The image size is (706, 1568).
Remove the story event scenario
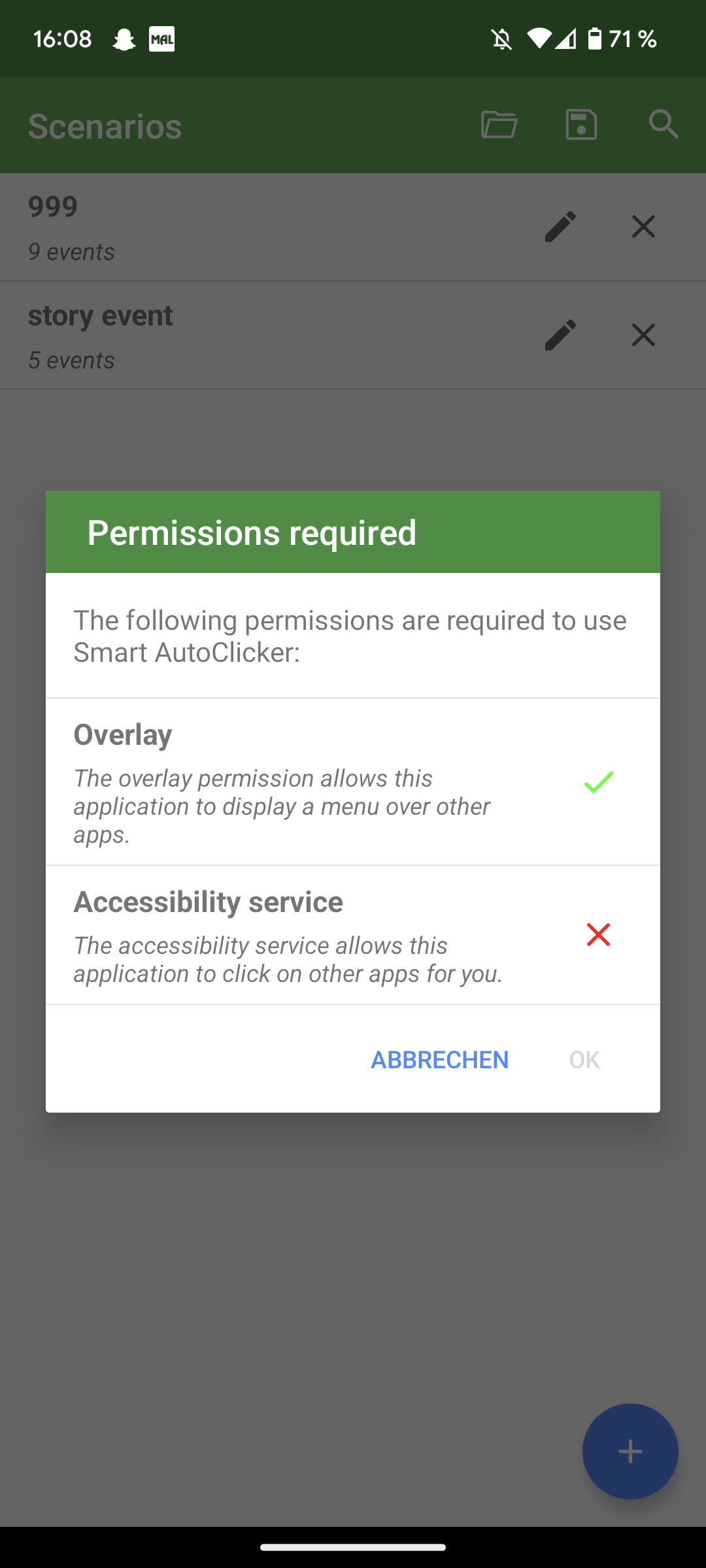click(x=643, y=335)
